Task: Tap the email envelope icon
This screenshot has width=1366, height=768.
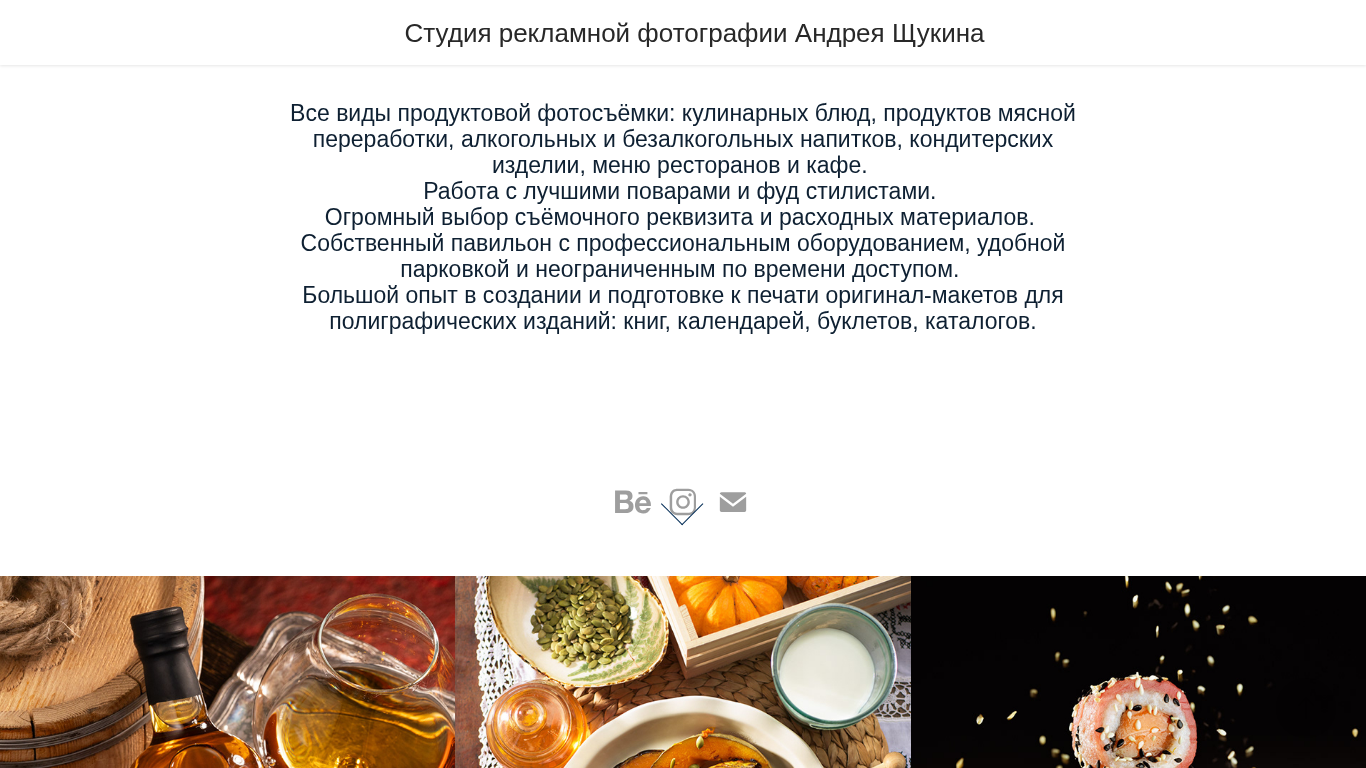Action: (733, 502)
